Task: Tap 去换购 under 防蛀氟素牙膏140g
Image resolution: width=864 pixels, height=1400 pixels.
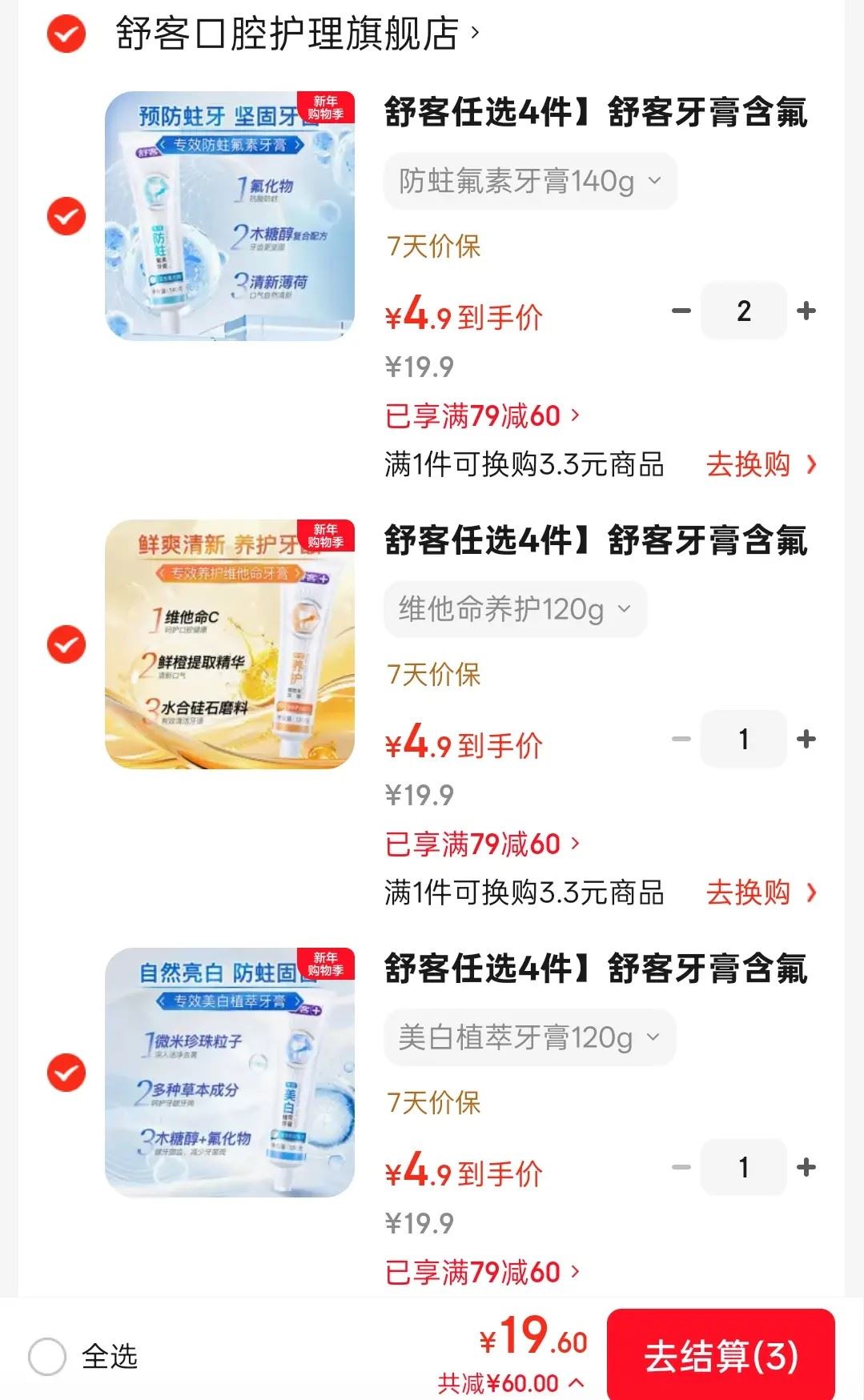Action: tap(761, 464)
